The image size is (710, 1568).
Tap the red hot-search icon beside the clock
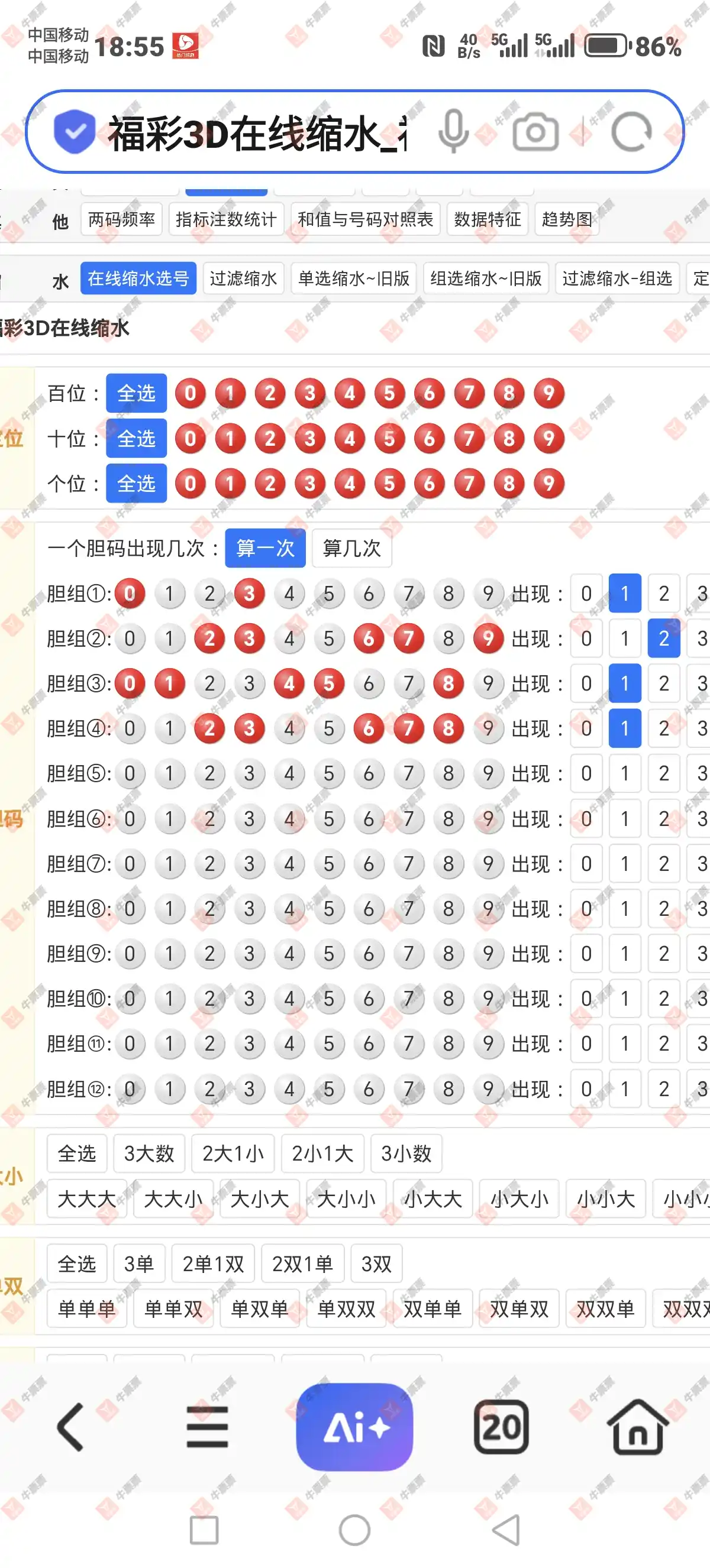[x=186, y=46]
